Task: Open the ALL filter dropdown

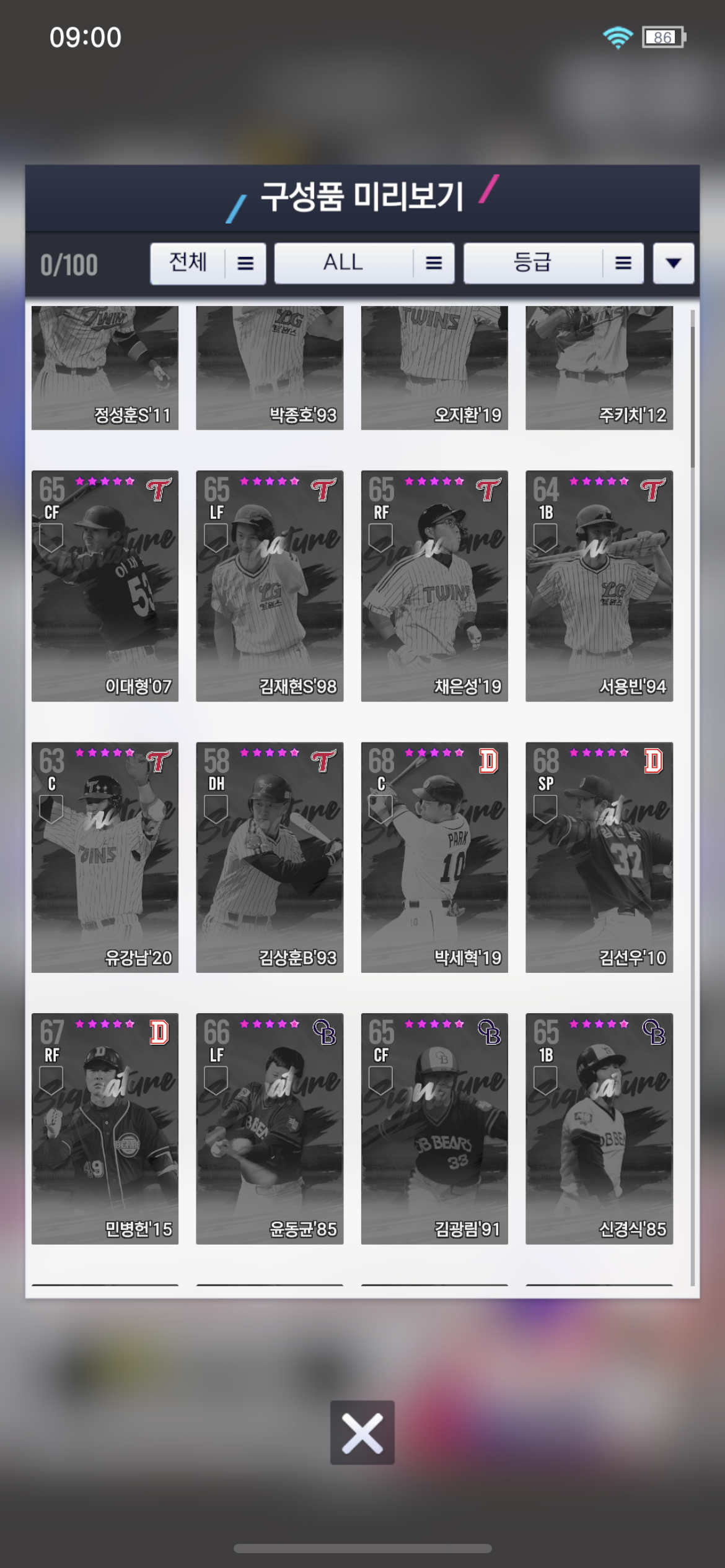Action: point(364,264)
